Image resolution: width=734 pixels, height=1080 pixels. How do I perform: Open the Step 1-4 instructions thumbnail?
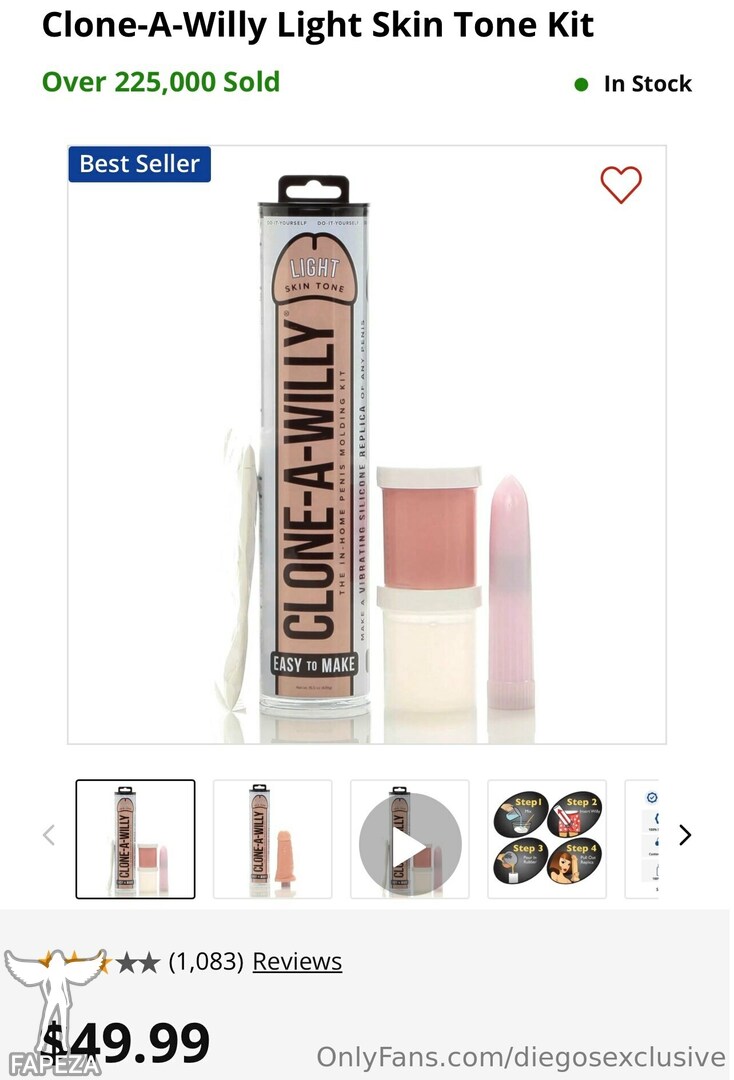(547, 838)
